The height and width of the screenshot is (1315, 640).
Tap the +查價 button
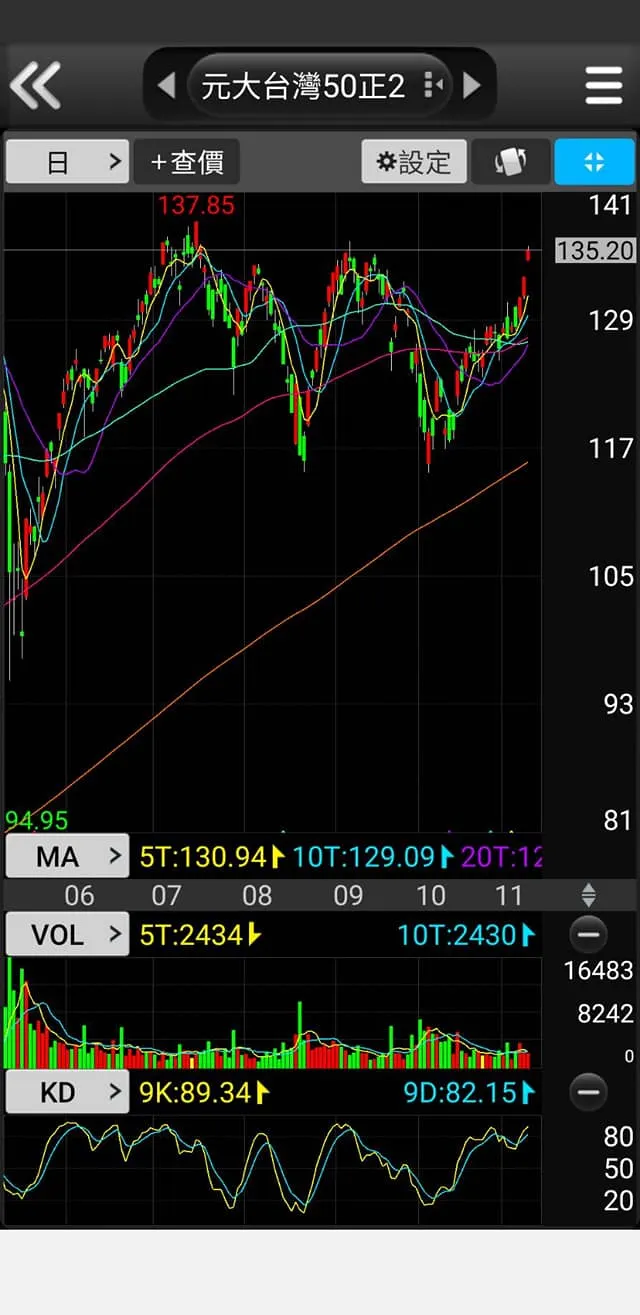187,162
